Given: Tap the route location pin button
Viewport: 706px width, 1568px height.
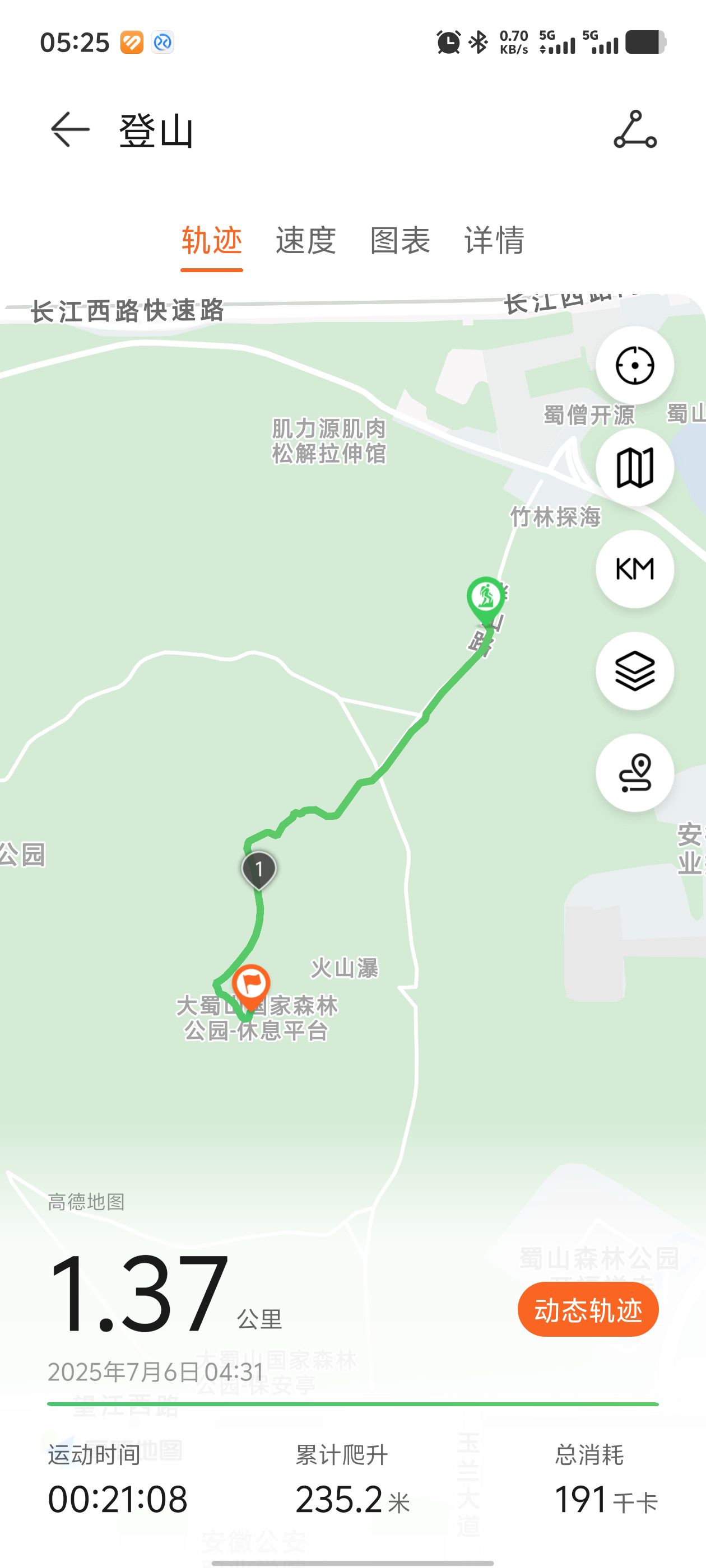Looking at the screenshot, I should click(x=635, y=773).
